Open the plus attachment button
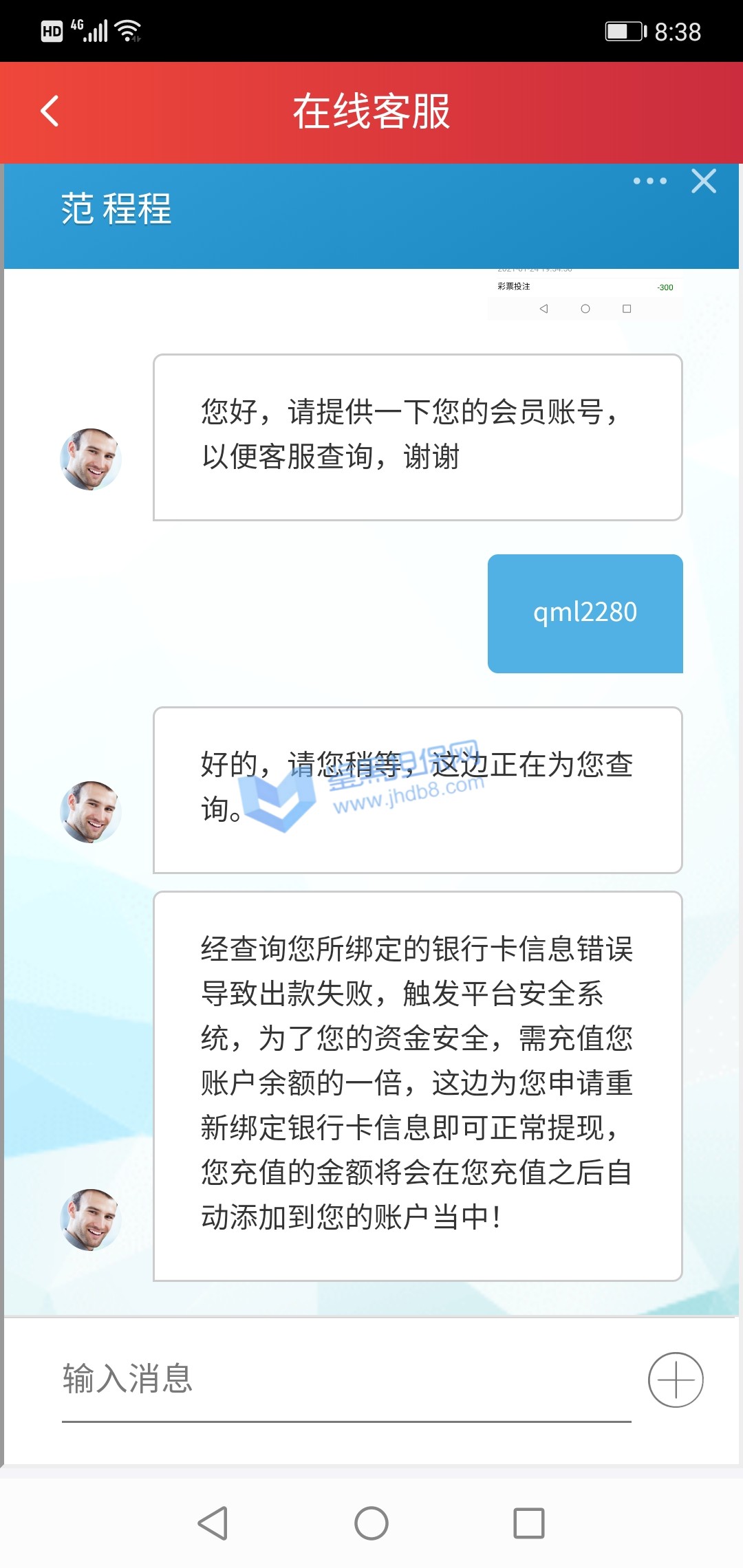Screen dimensions: 743x1568 pyautogui.click(x=675, y=1380)
